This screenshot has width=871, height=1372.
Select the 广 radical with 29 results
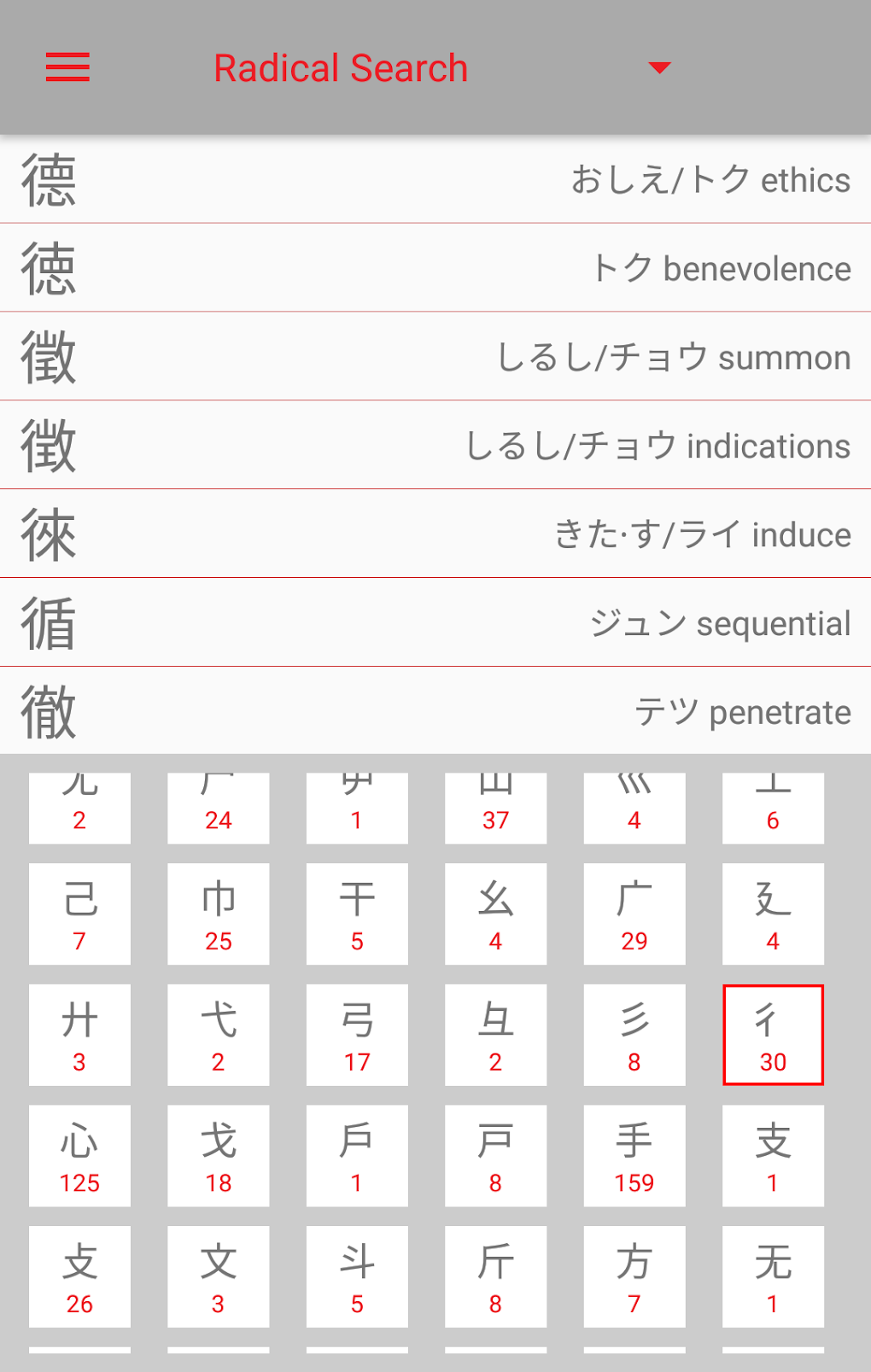tap(634, 914)
